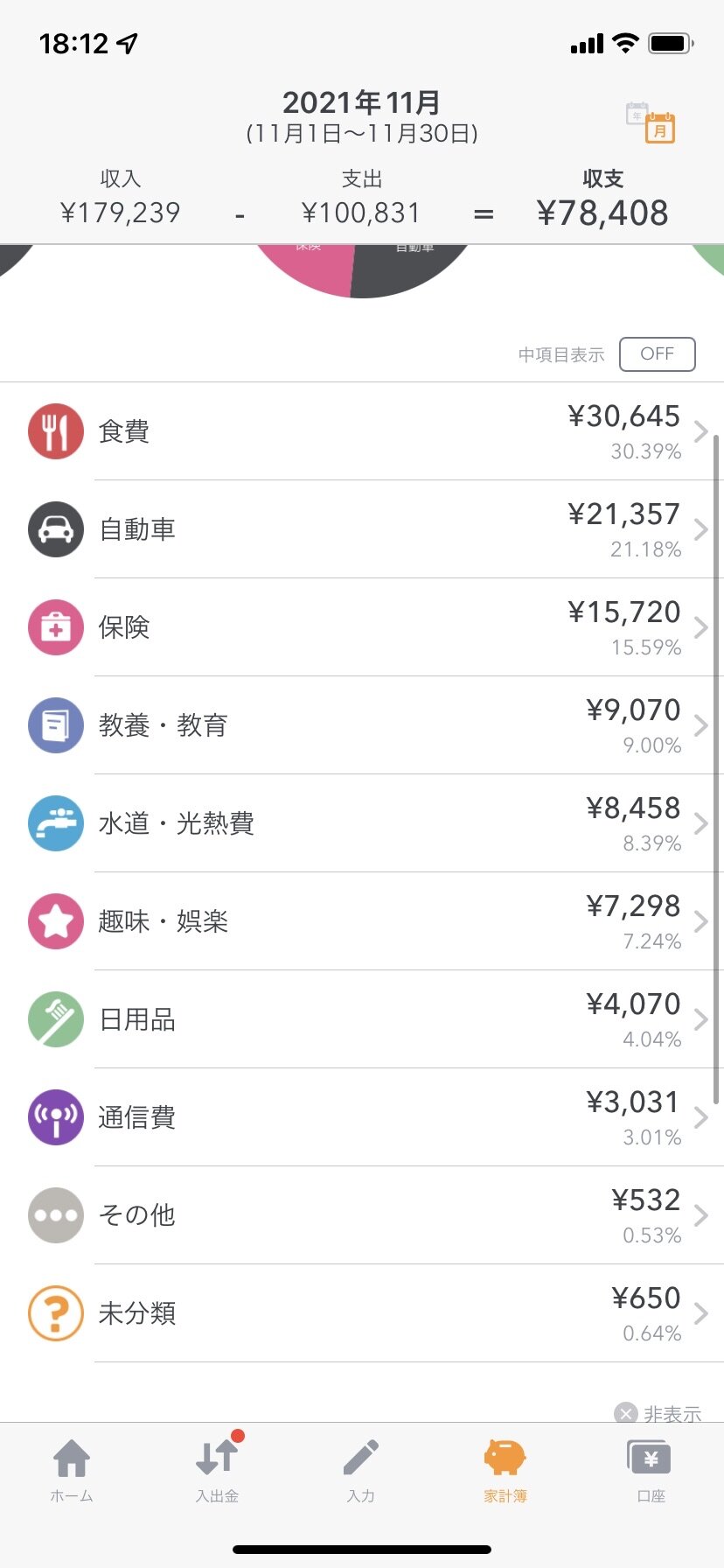View the 日用品 category
This screenshot has height=1568, width=724.
(362, 1019)
